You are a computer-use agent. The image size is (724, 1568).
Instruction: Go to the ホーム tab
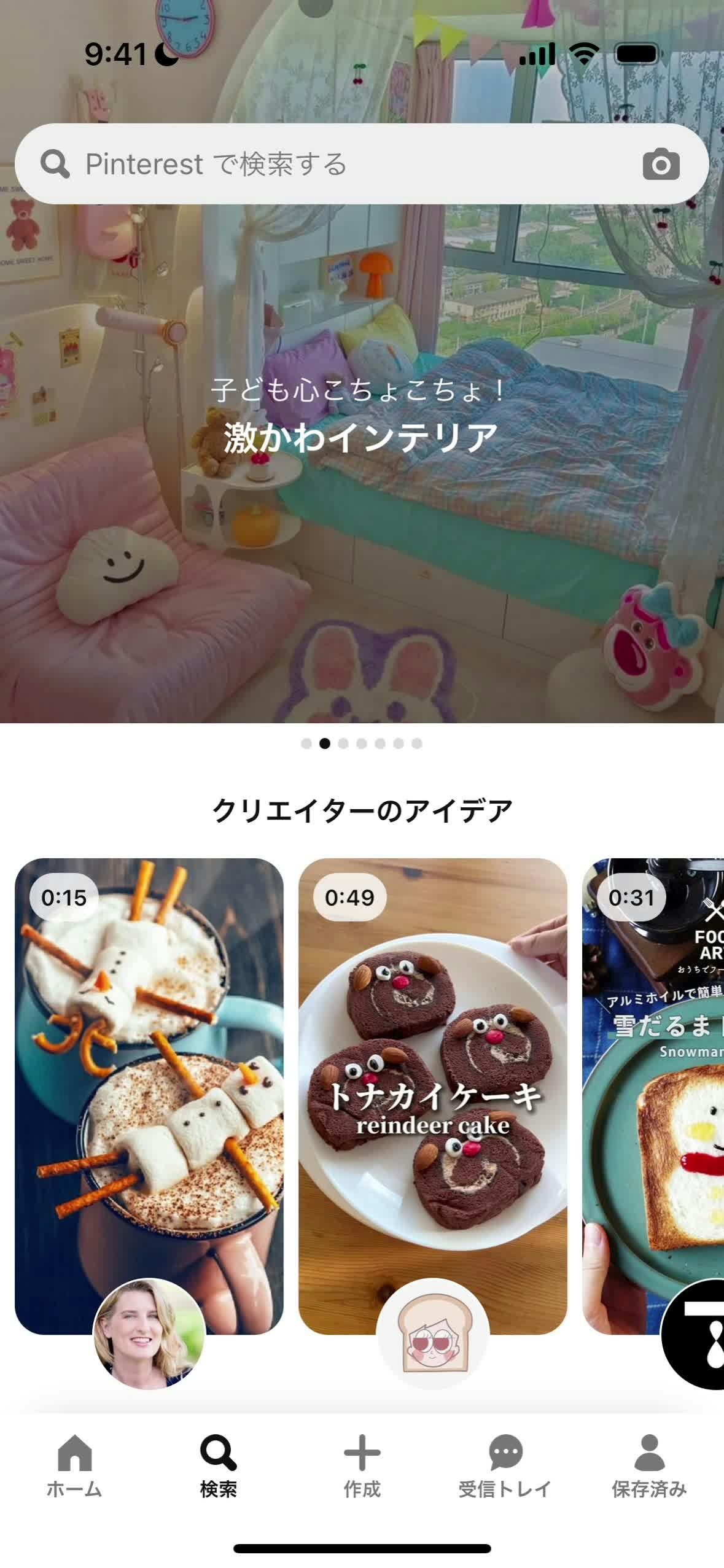point(74,1465)
